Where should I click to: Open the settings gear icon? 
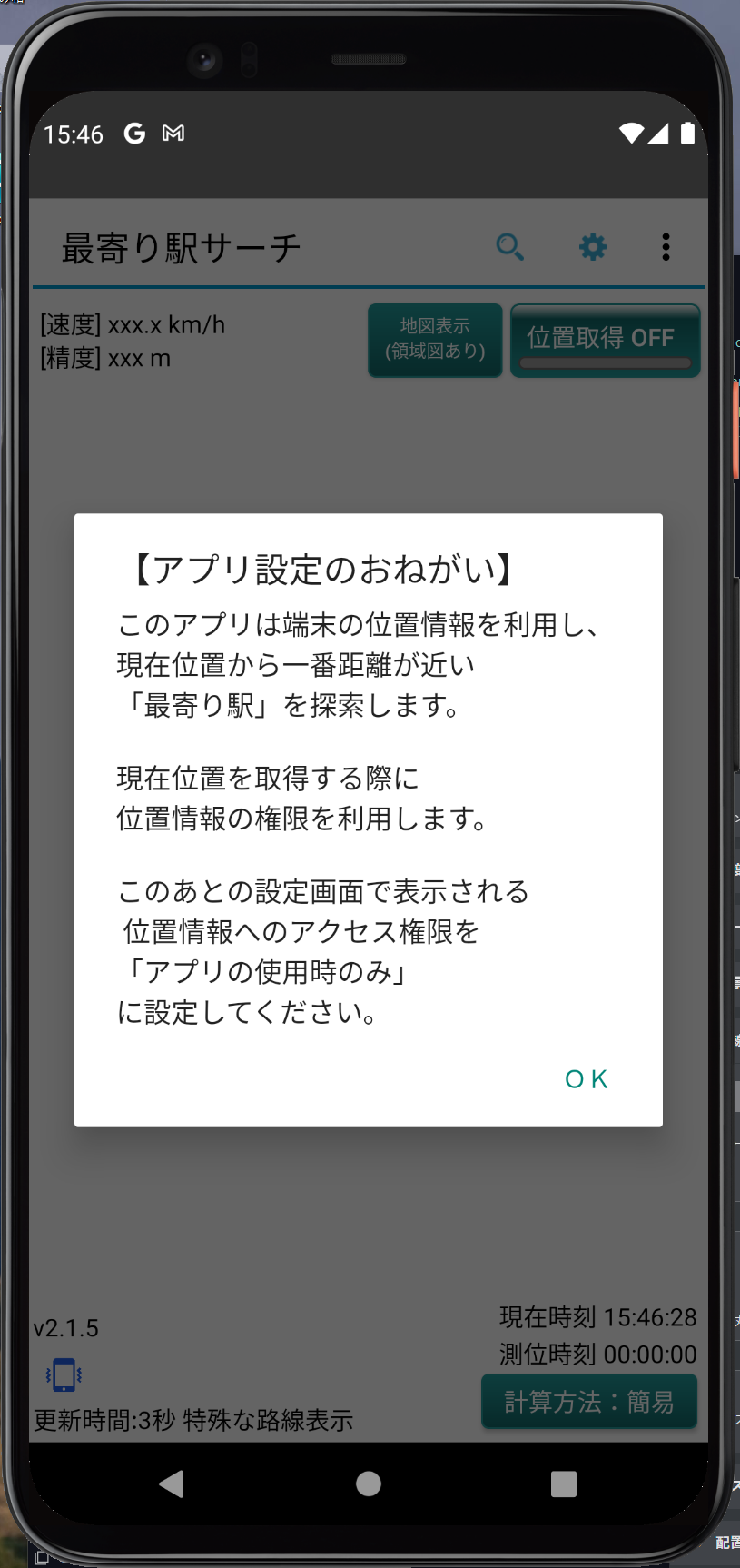[593, 247]
